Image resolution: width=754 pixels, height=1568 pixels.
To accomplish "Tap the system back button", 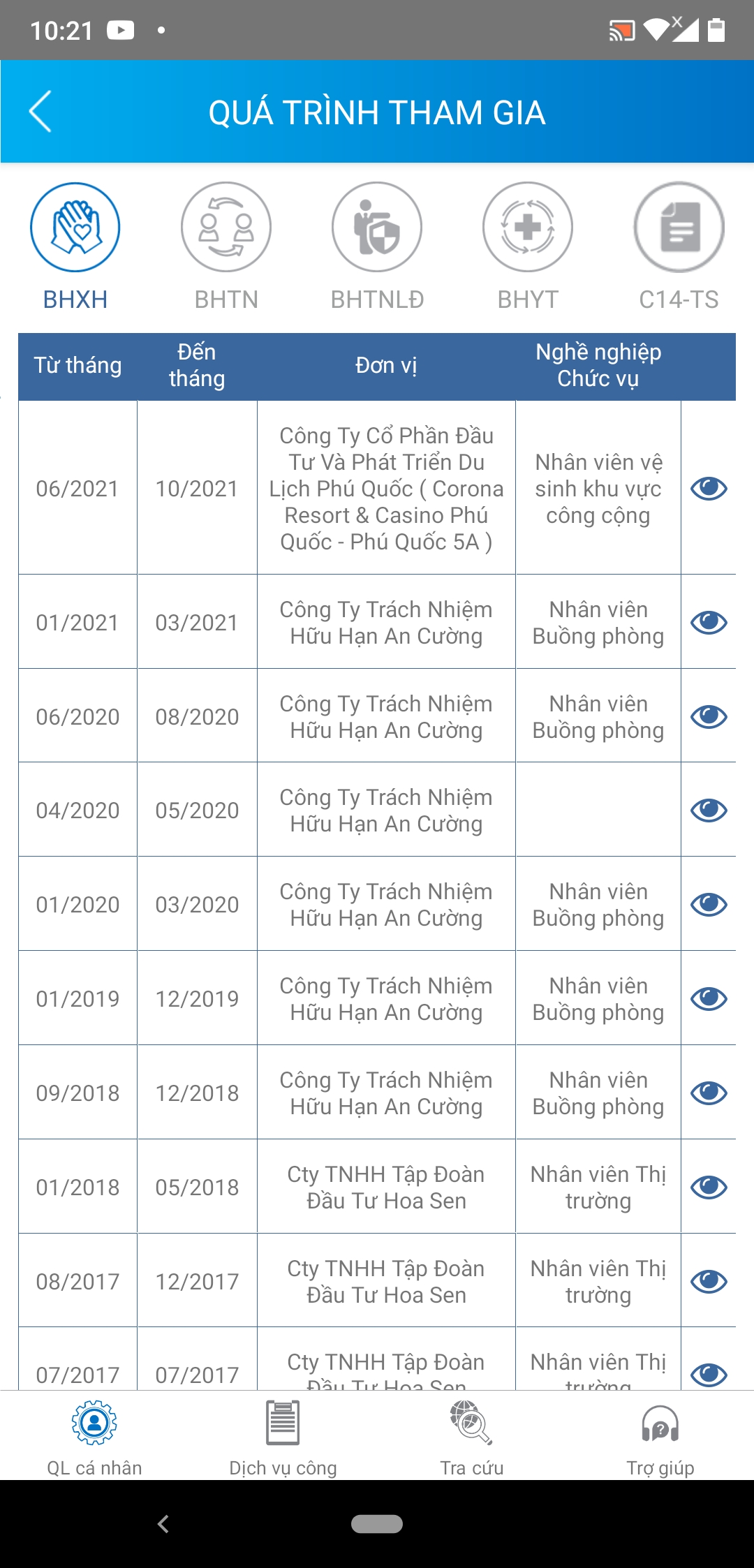I will tap(163, 1524).
